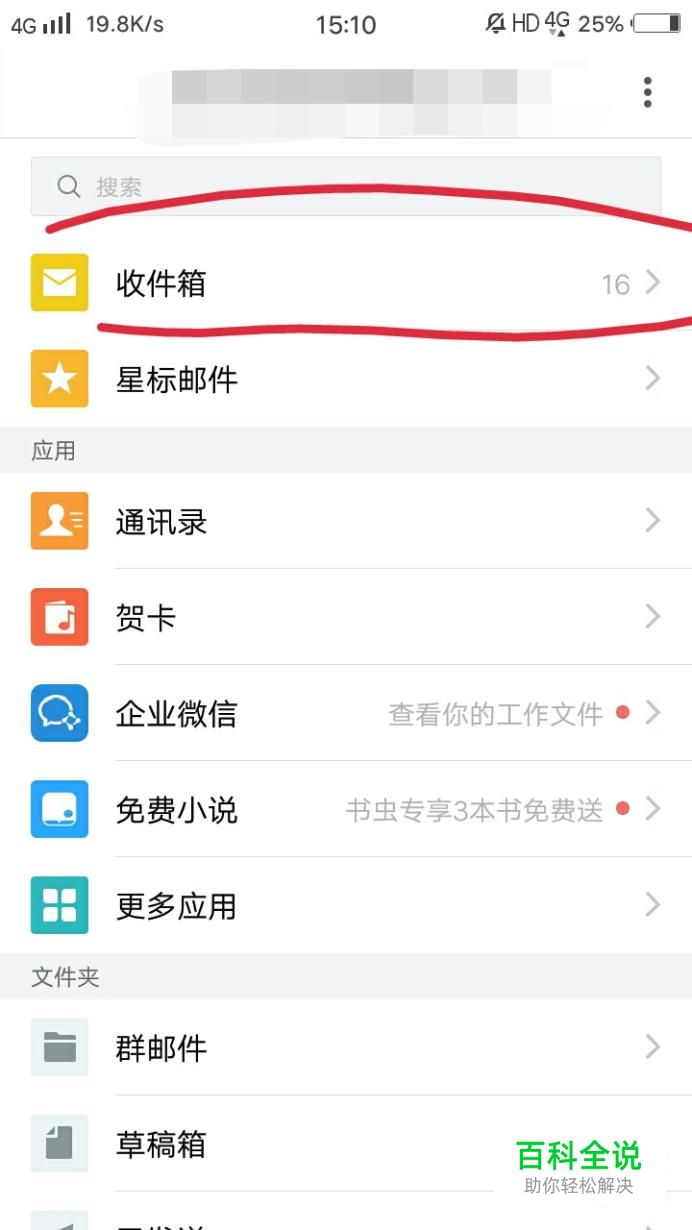This screenshot has width=692, height=1230.
Task: Tap the 搜索 search field
Action: pos(345,186)
